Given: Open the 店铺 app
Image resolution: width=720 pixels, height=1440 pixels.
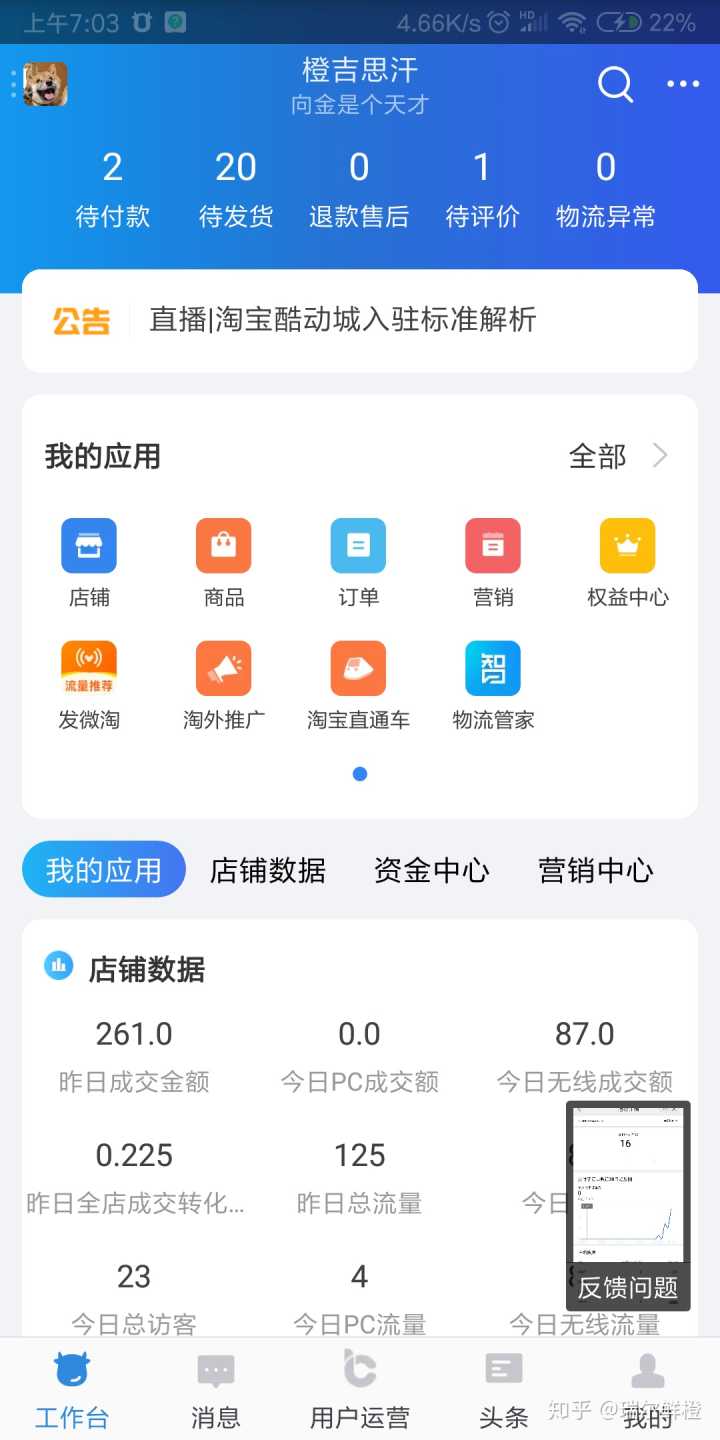Looking at the screenshot, I should [89, 563].
